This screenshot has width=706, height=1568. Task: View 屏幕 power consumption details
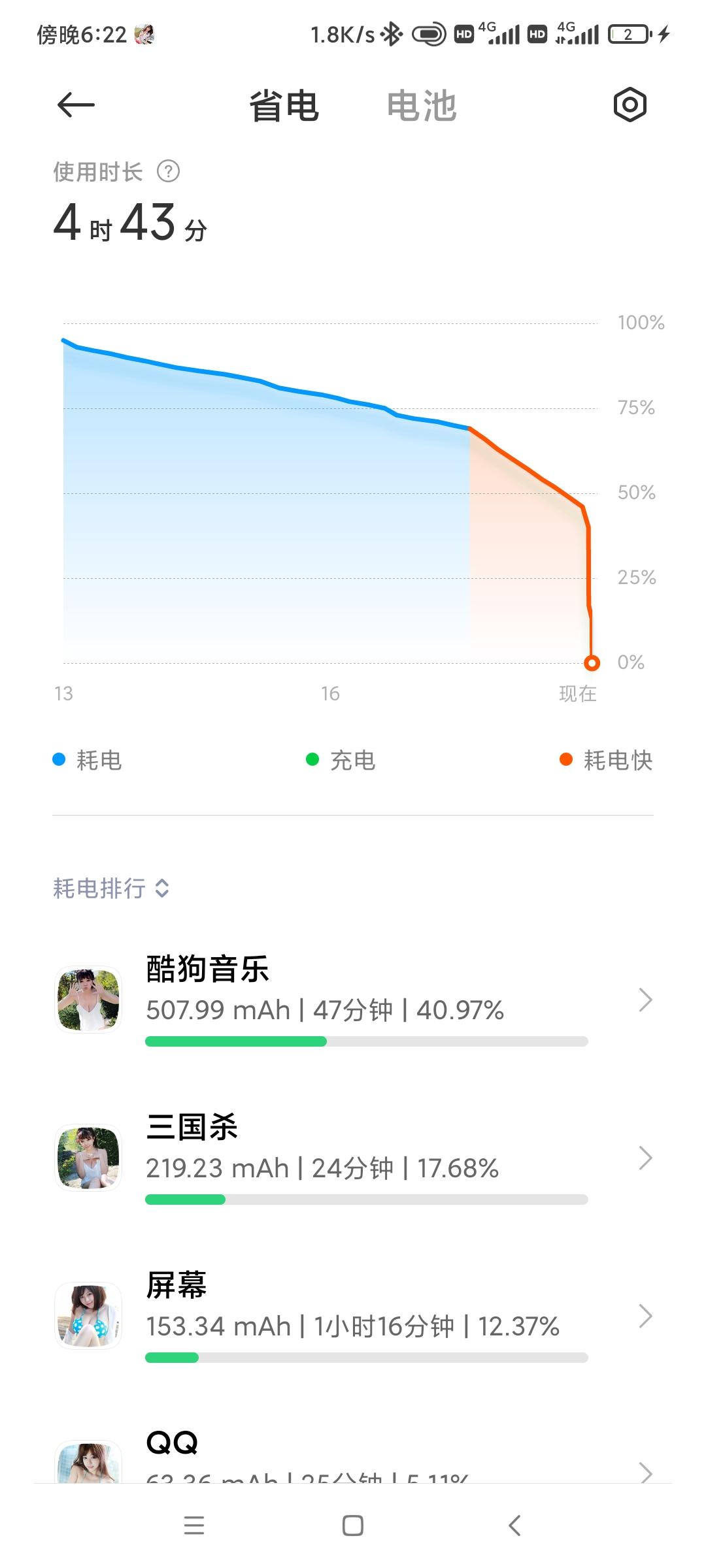353,1316
